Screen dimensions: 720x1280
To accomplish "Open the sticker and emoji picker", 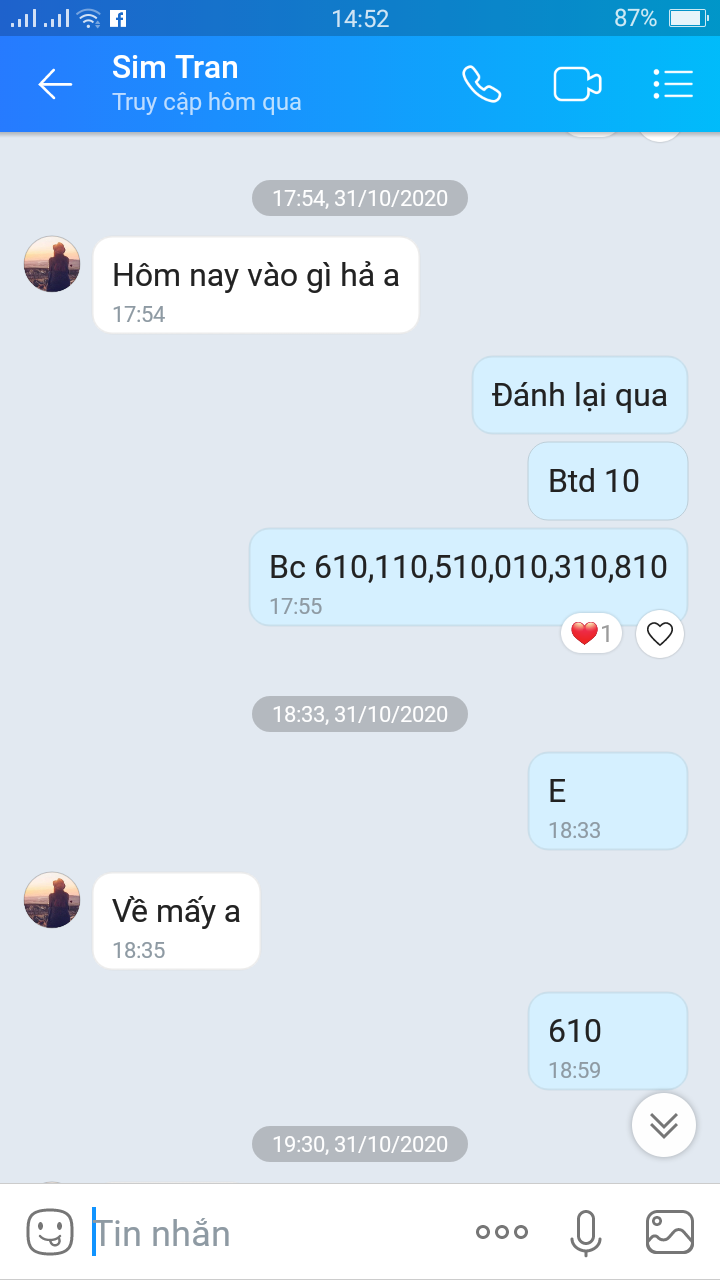I will click(50, 1232).
